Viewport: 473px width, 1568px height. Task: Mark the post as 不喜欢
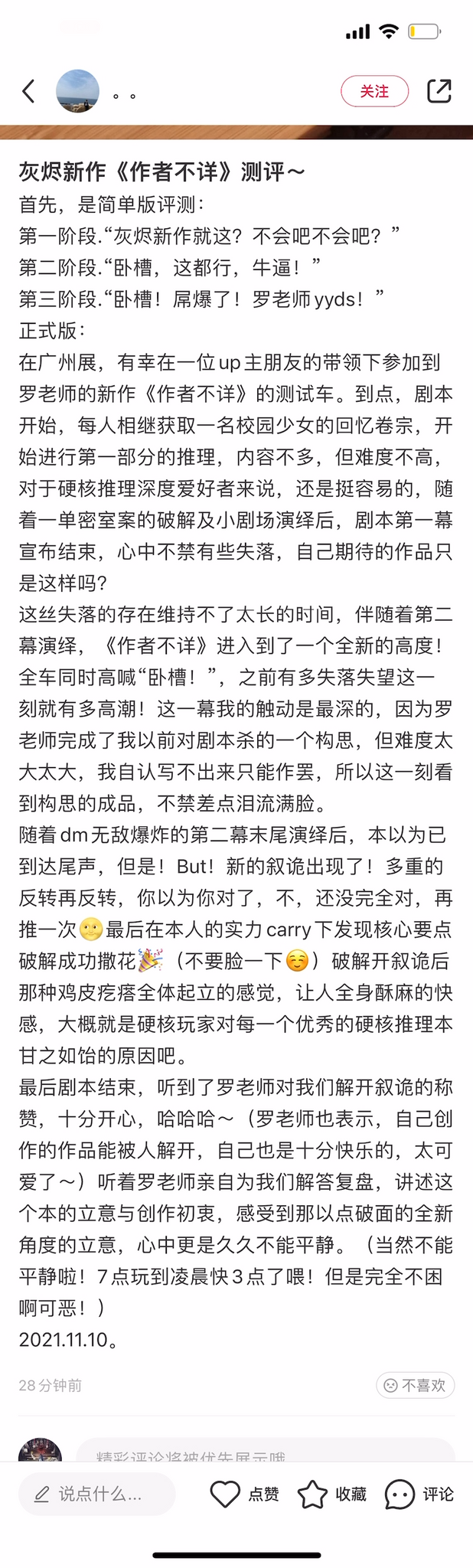tap(416, 1385)
